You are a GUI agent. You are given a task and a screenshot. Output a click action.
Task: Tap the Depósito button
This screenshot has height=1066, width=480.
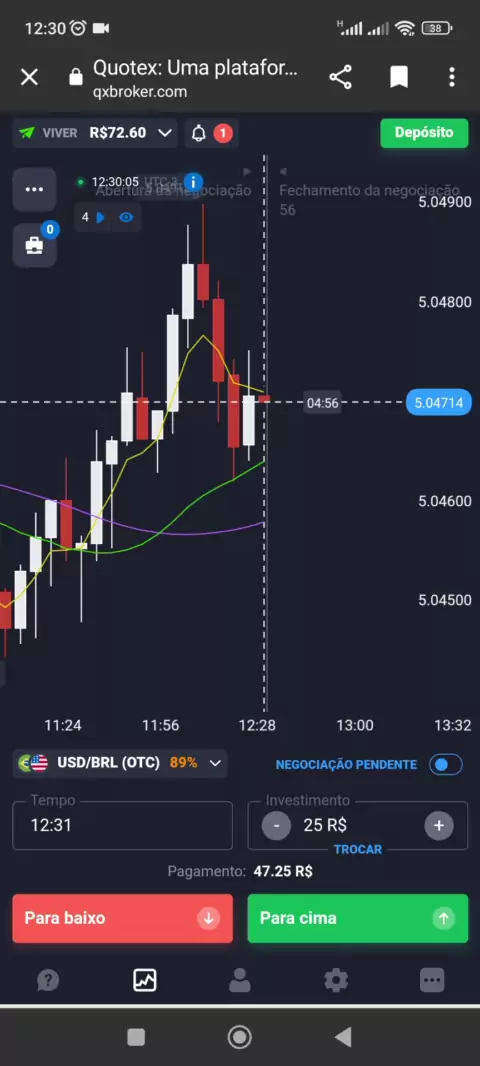424,133
